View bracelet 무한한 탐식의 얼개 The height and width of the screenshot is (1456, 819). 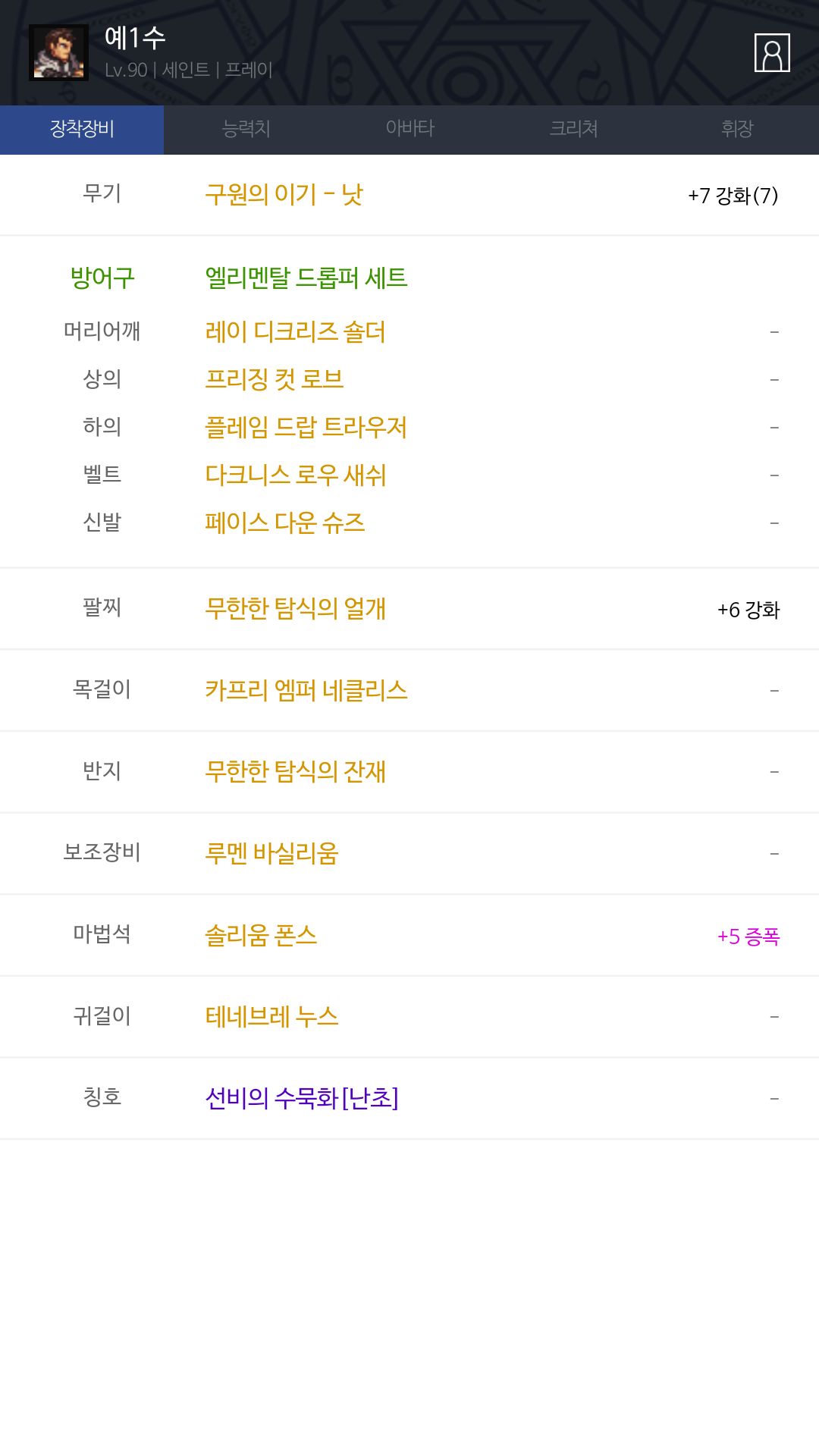(x=296, y=609)
